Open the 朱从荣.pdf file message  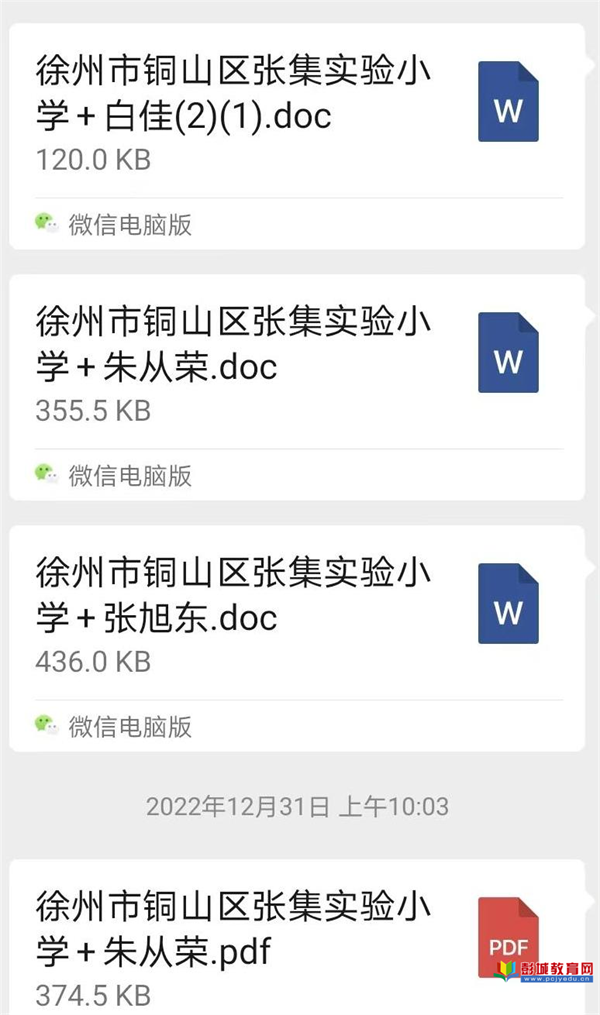click(297, 937)
